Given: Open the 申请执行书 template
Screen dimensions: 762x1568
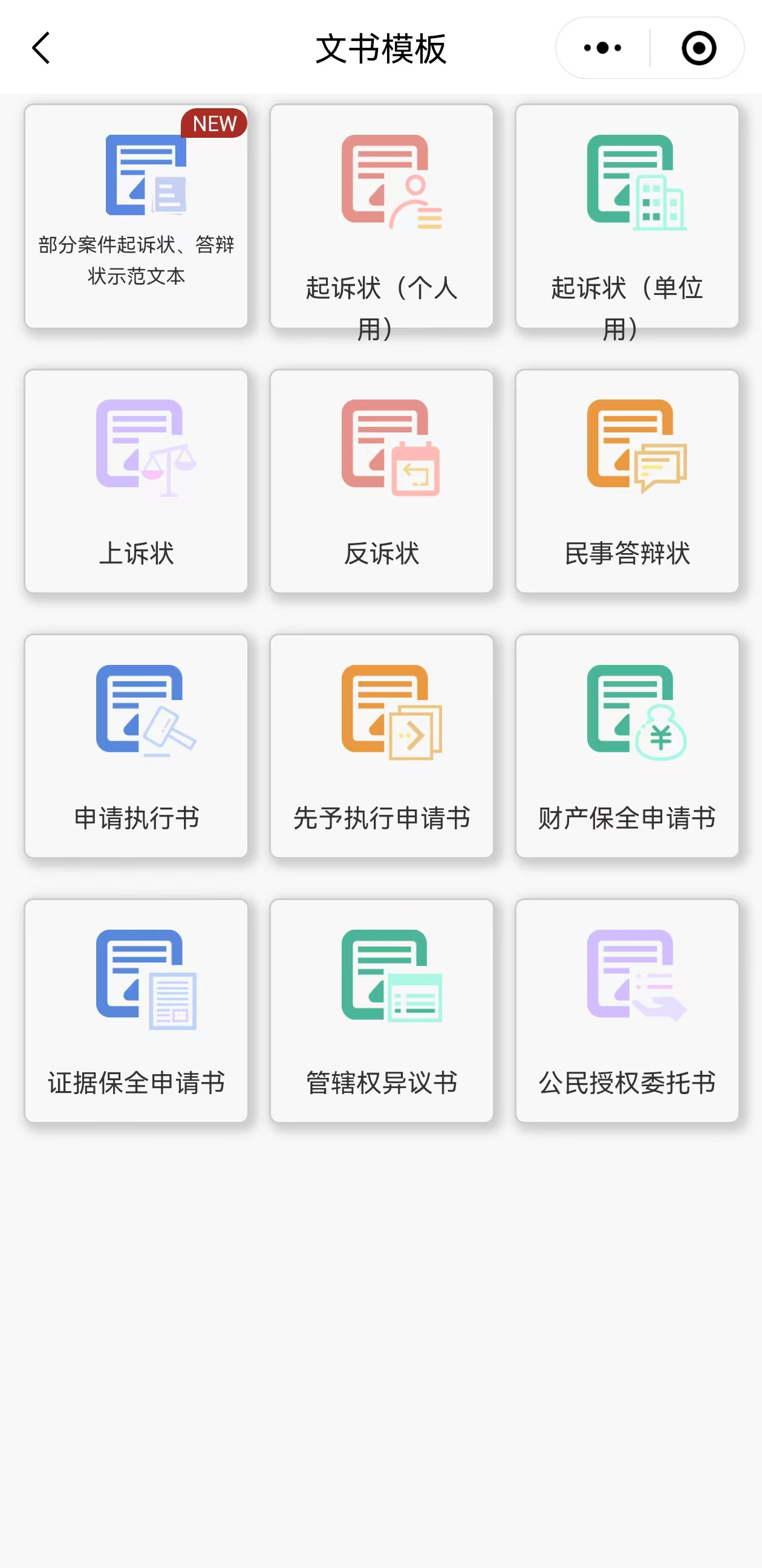Looking at the screenshot, I should (137, 746).
